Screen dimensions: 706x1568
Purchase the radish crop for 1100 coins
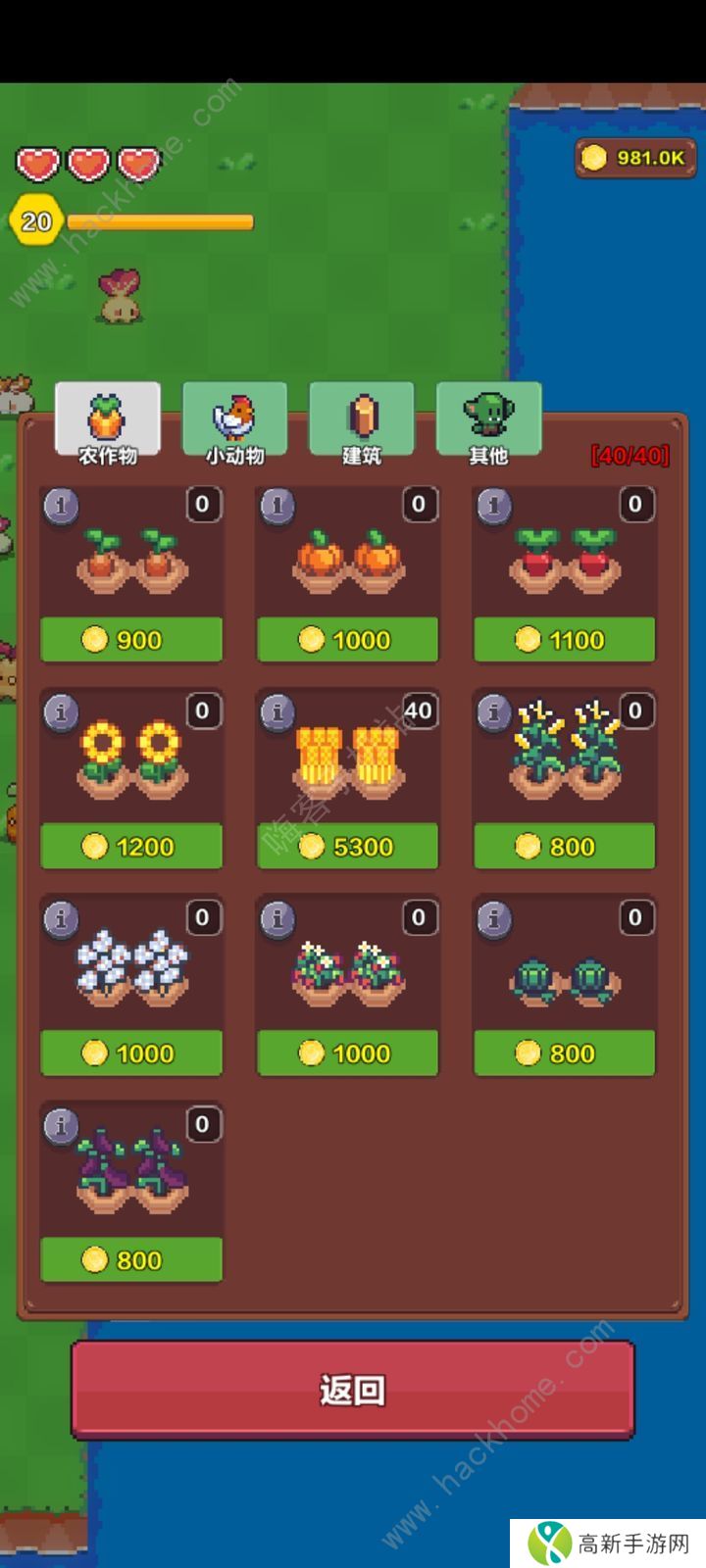point(564,640)
